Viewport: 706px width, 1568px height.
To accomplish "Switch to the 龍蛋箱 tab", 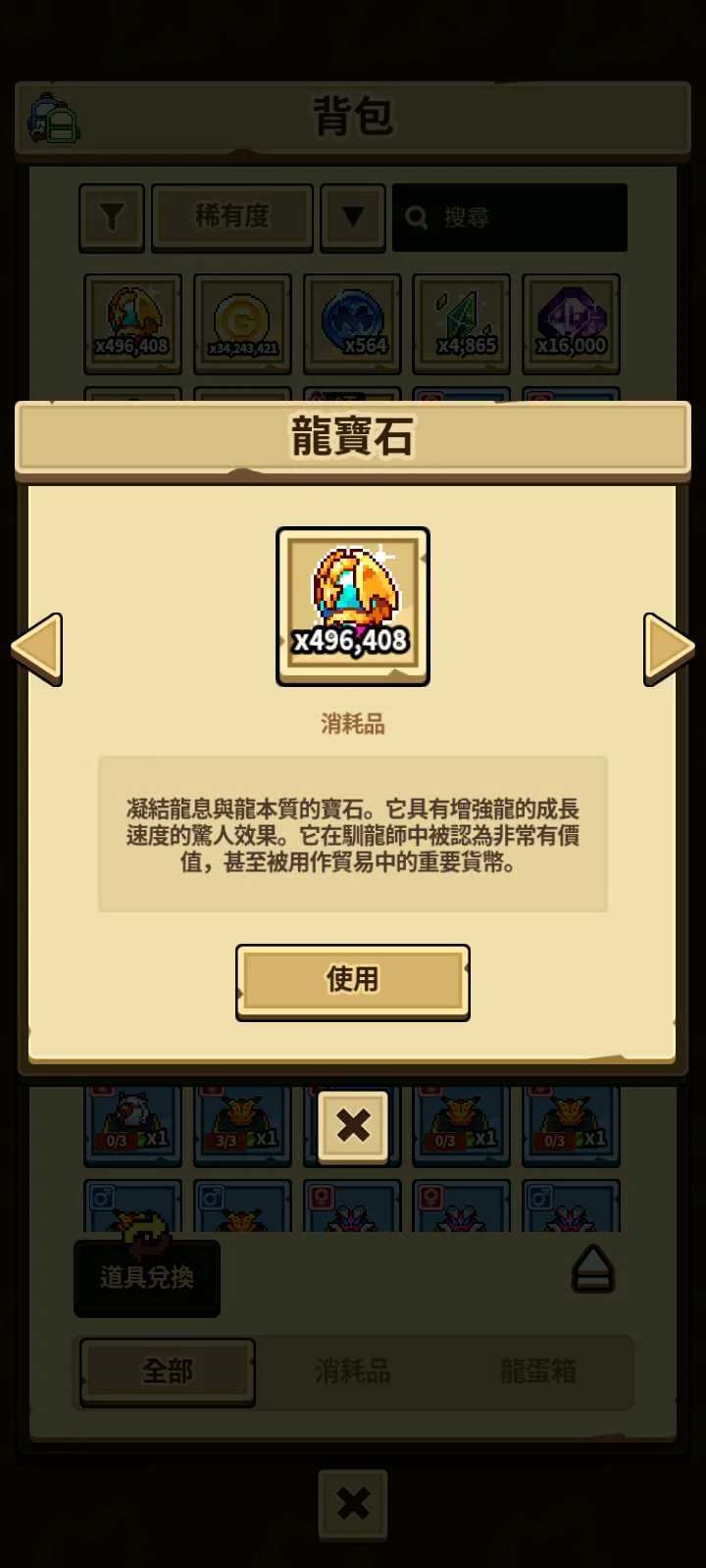I will tap(537, 1371).
